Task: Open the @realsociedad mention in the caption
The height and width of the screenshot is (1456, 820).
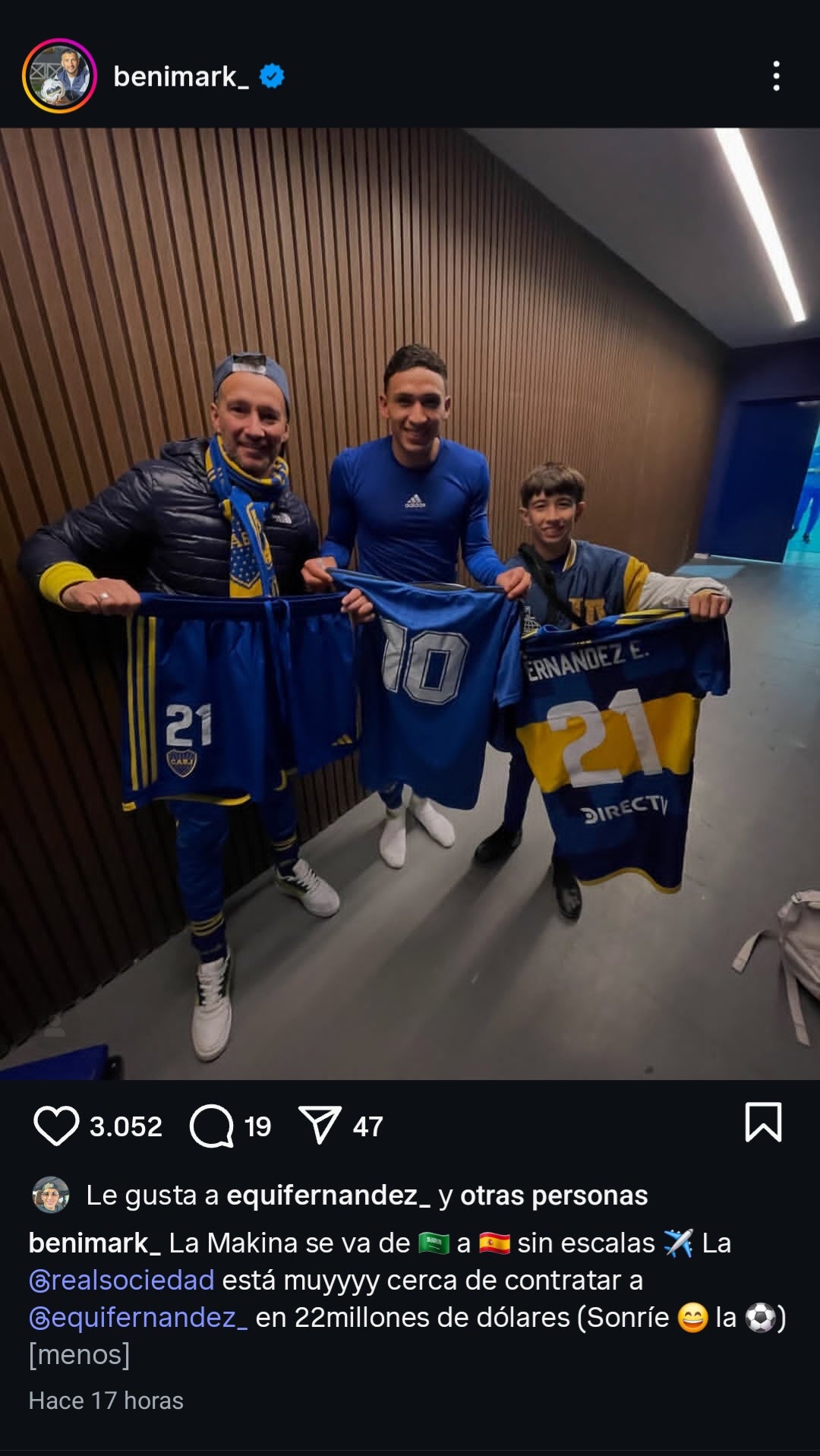Action: tap(121, 1281)
